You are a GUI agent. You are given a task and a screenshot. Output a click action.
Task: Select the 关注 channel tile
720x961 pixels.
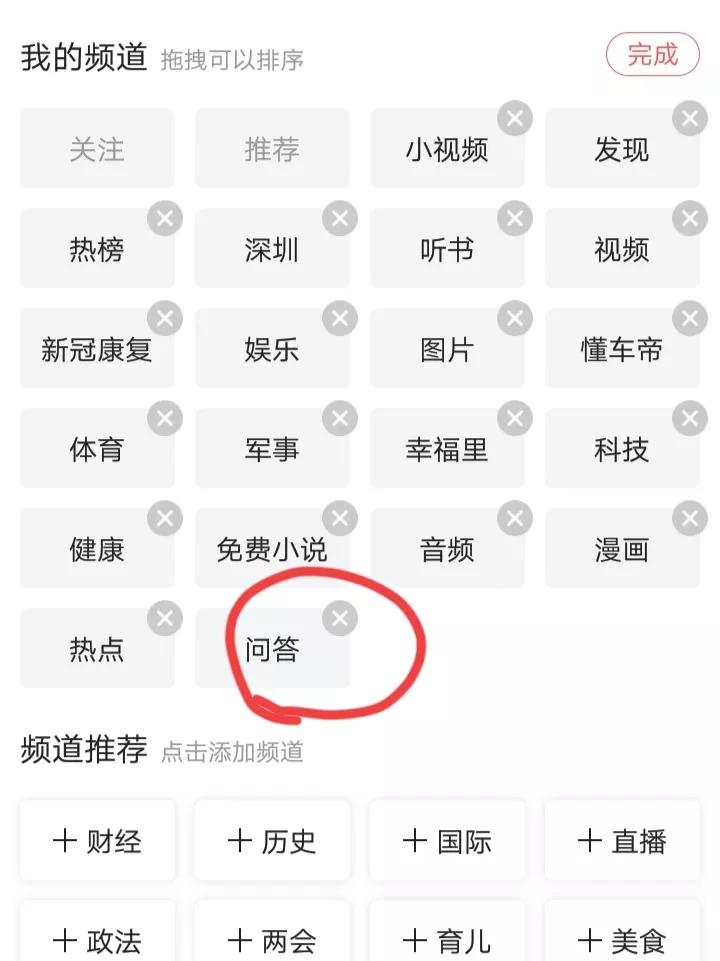(x=97, y=148)
